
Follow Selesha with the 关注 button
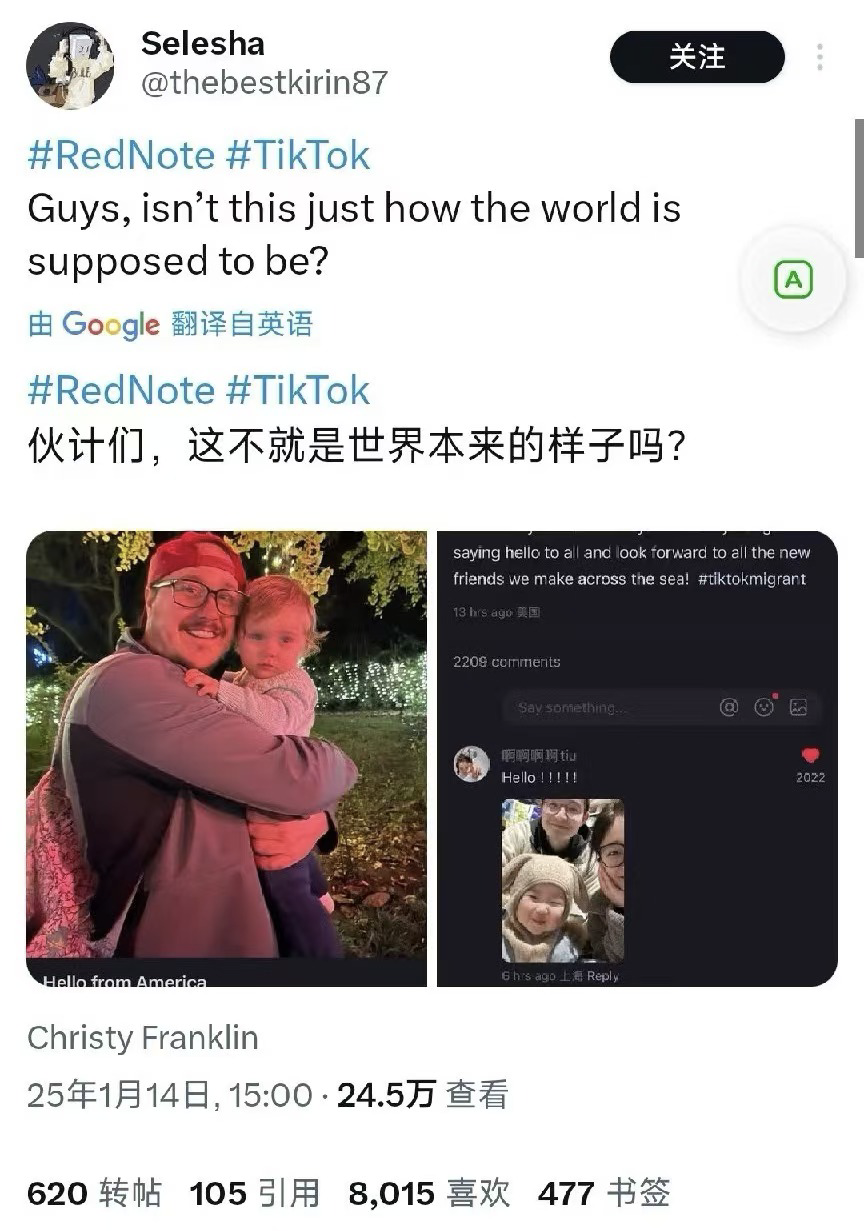[697, 57]
